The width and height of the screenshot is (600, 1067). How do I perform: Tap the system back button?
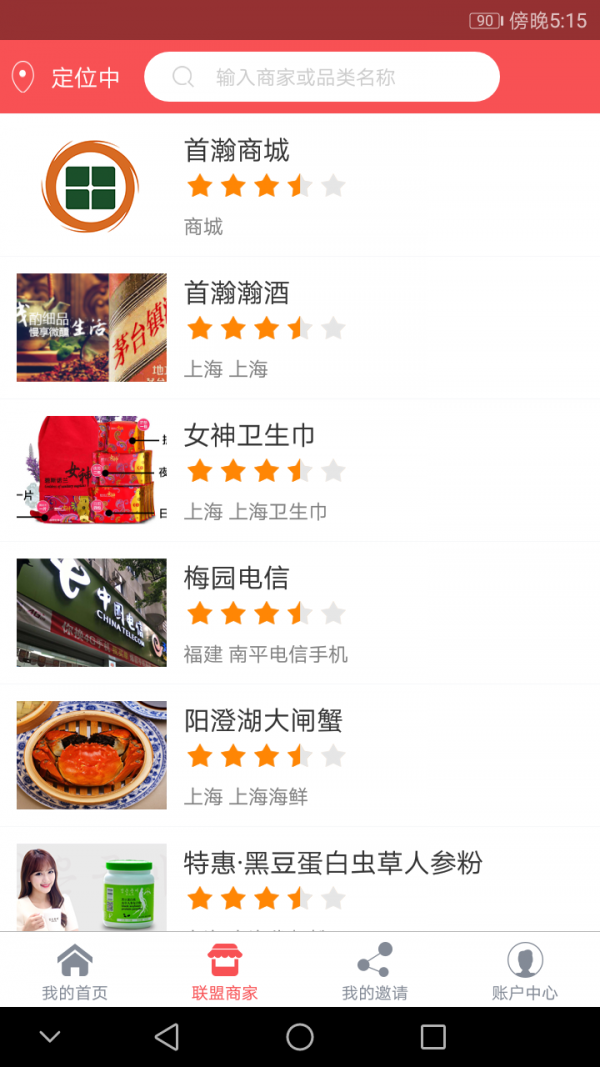pos(167,1037)
